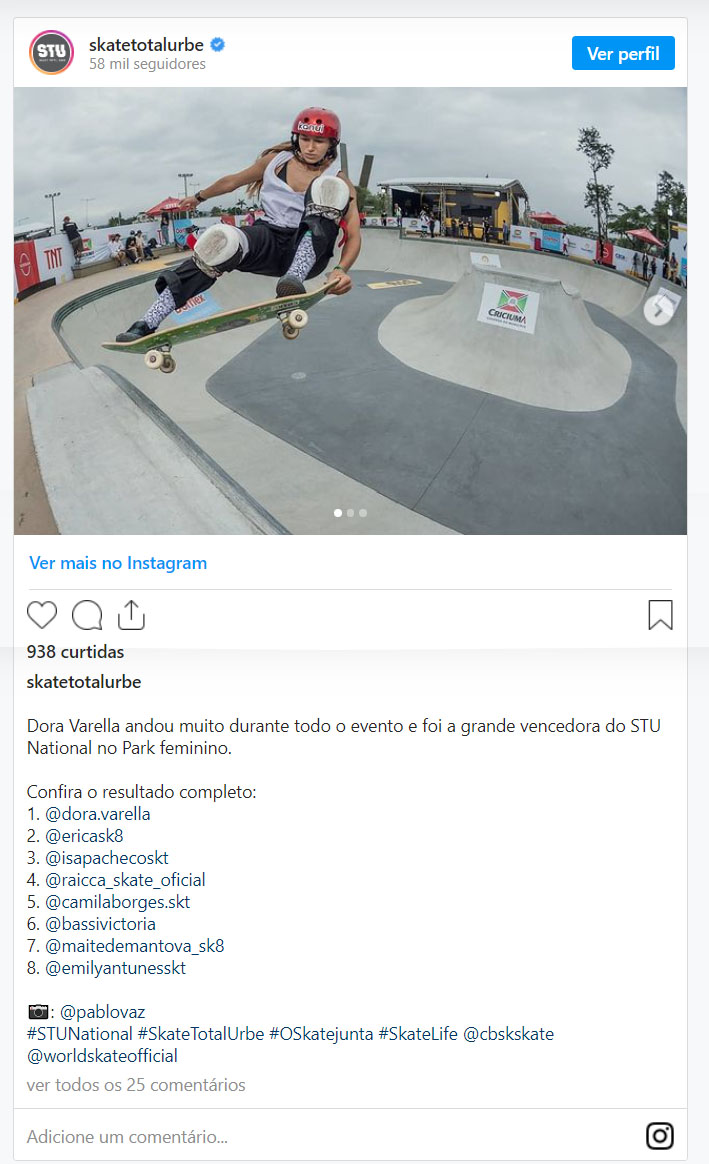Bookmark this post
Image resolution: width=709 pixels, height=1164 pixels.
660,615
